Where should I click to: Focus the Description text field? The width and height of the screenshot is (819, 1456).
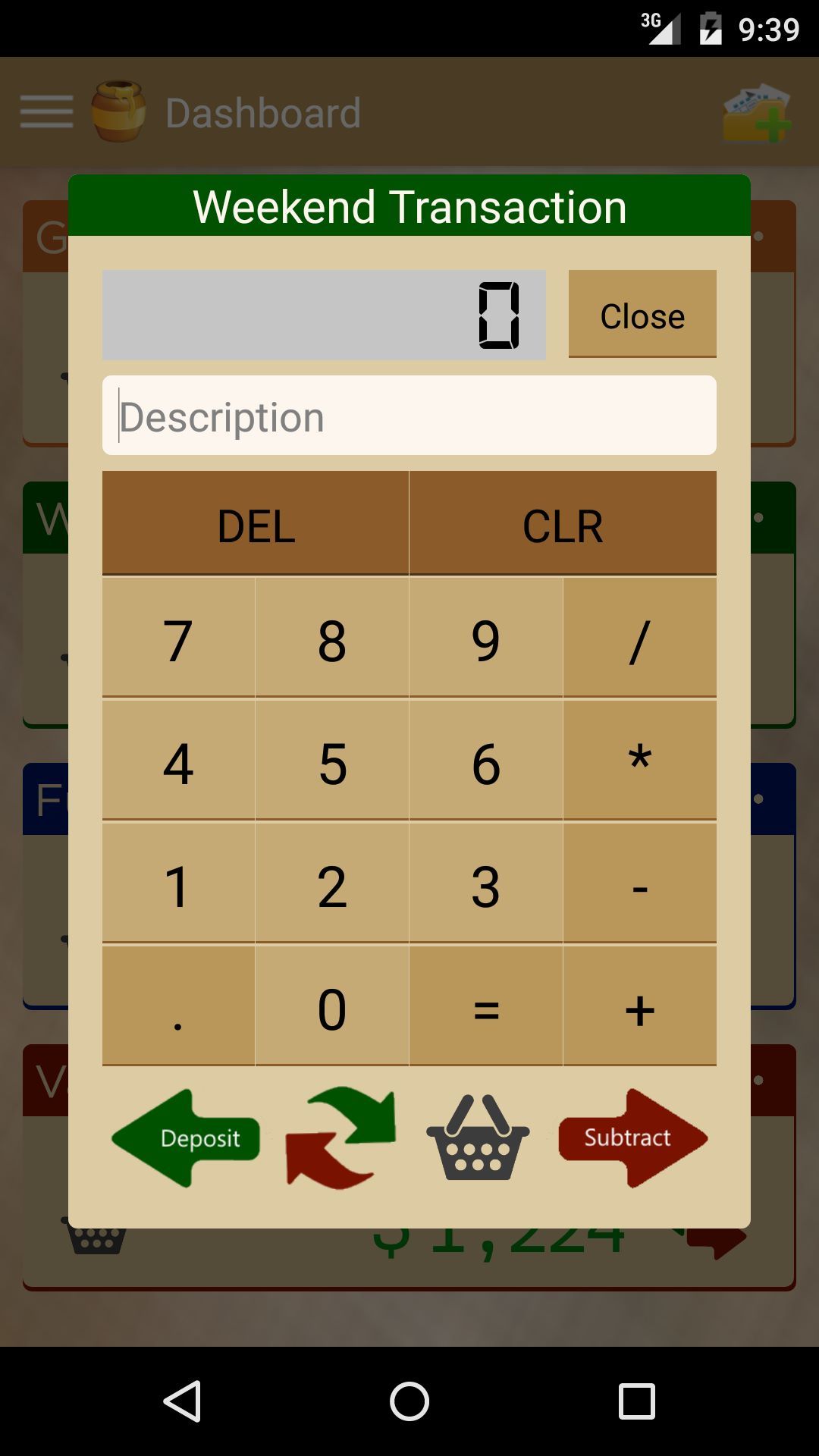pos(409,416)
